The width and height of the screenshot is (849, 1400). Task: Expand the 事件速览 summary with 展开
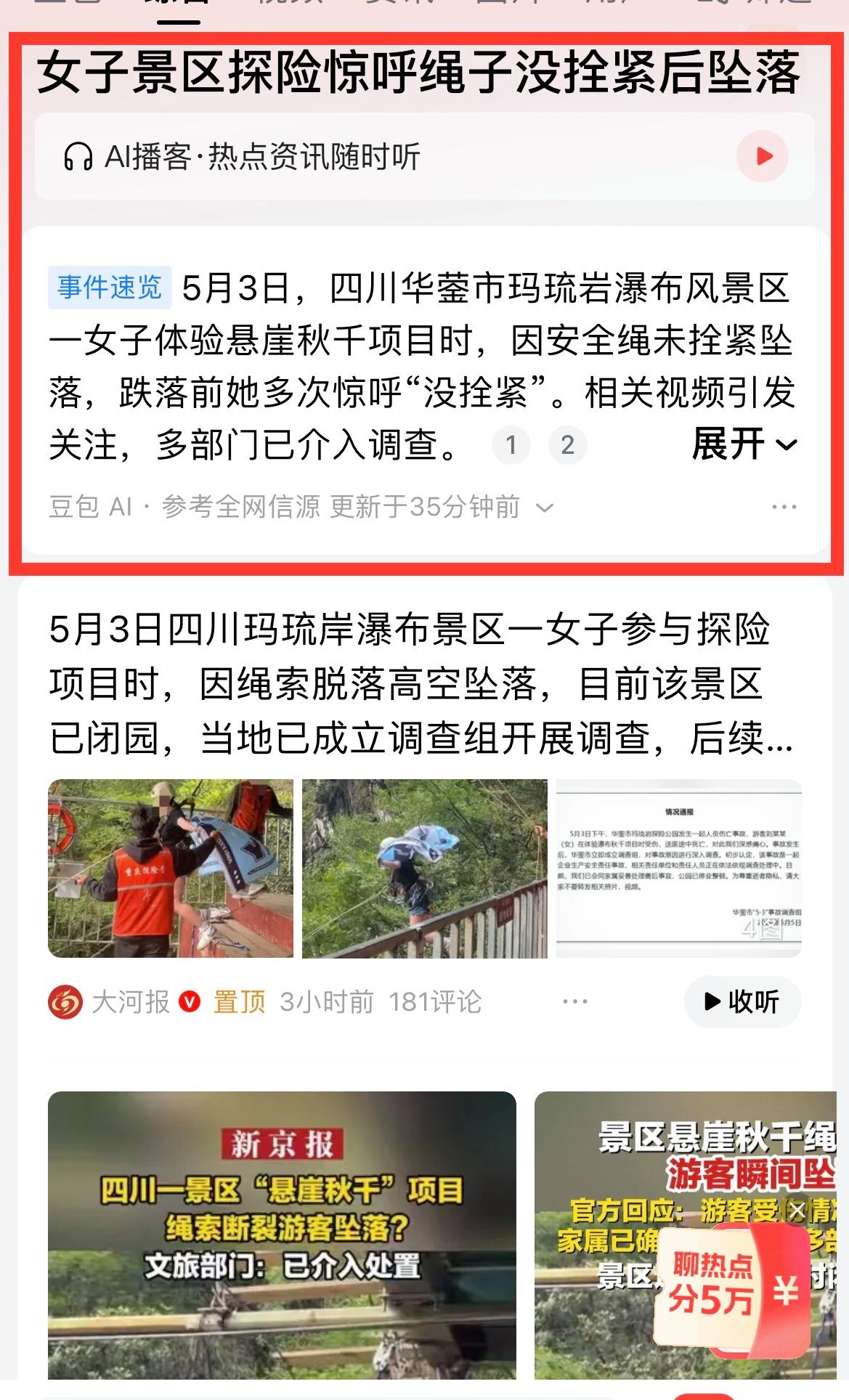tap(745, 444)
